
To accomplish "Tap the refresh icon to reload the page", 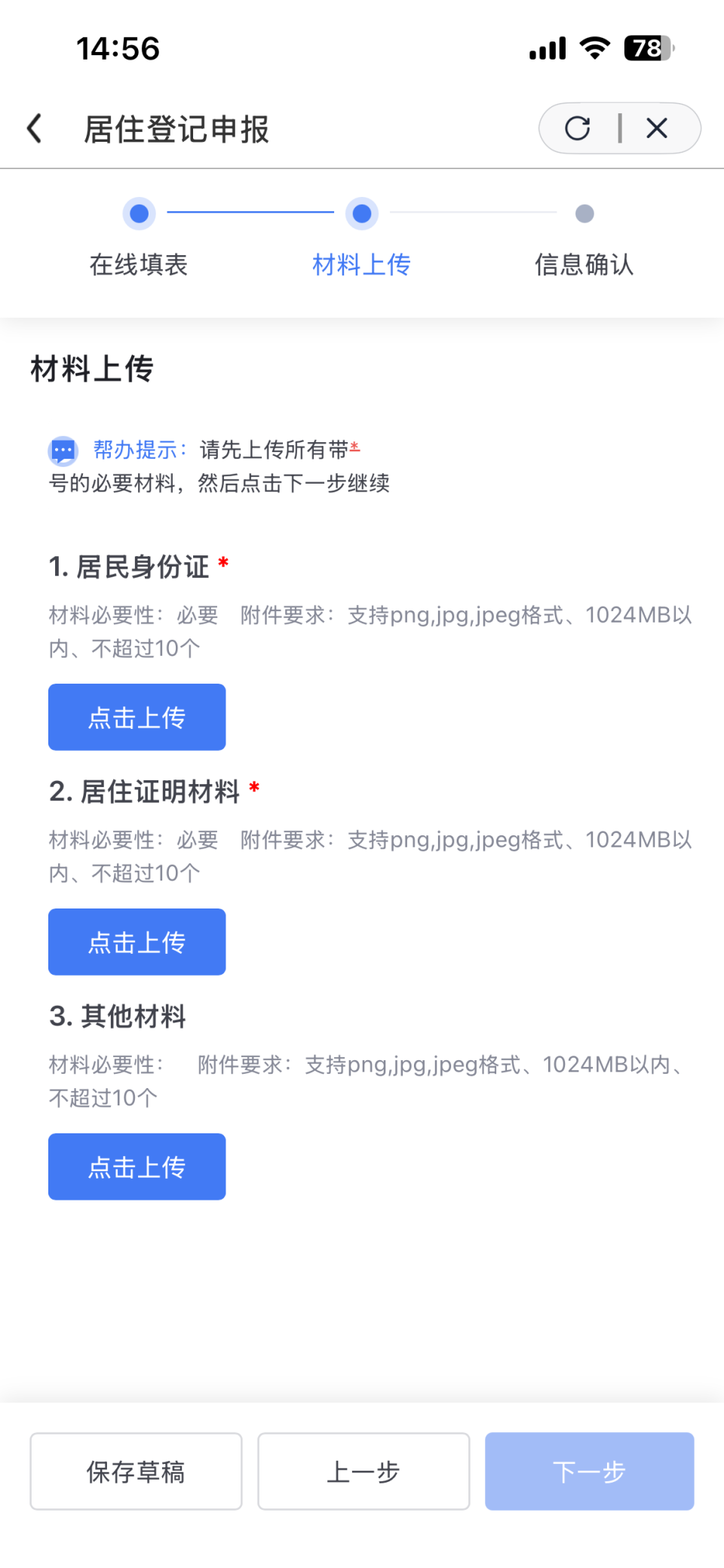I will coord(576,128).
